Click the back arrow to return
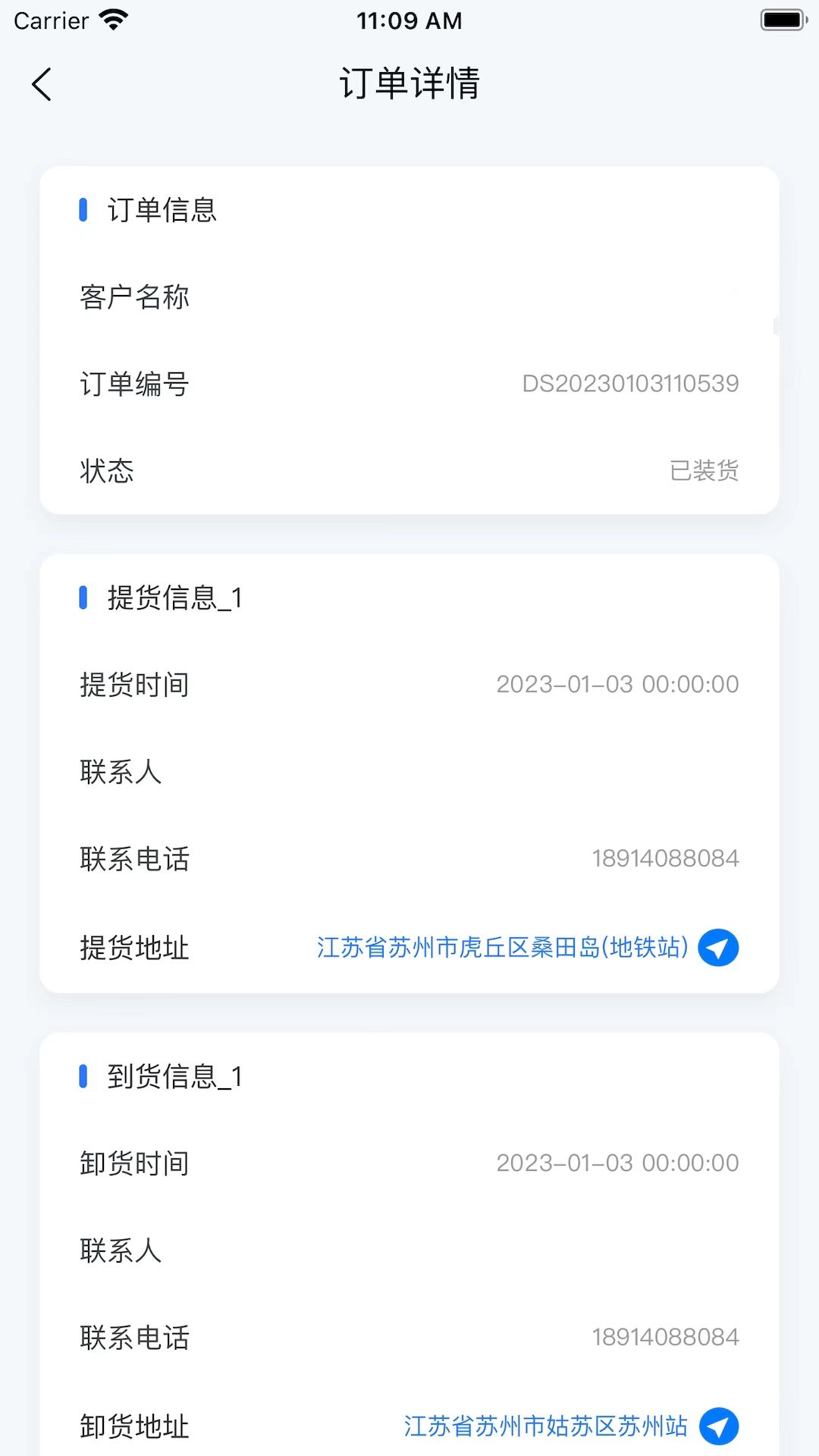Screen dimensions: 819x1456 tap(42, 85)
